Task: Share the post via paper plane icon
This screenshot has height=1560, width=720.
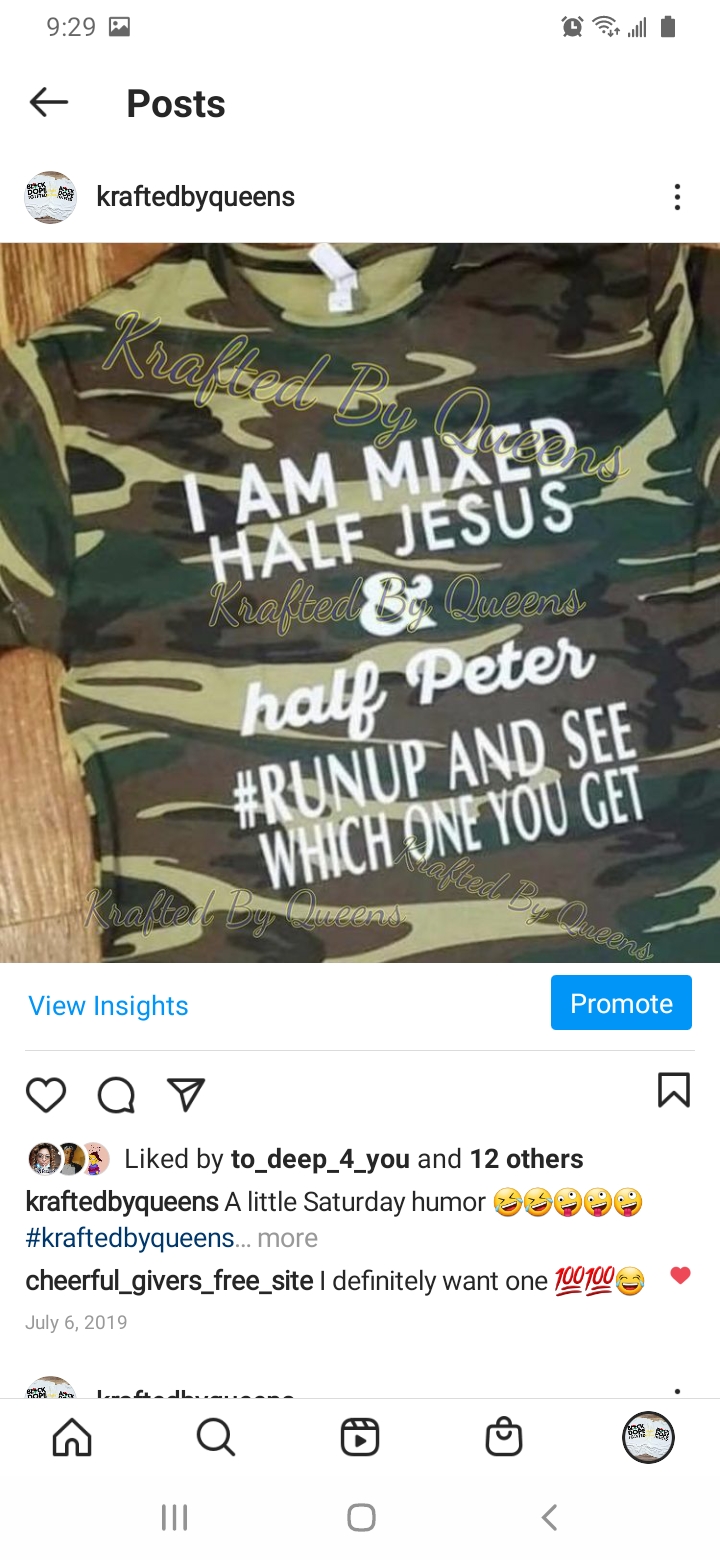Action: pos(186,1095)
